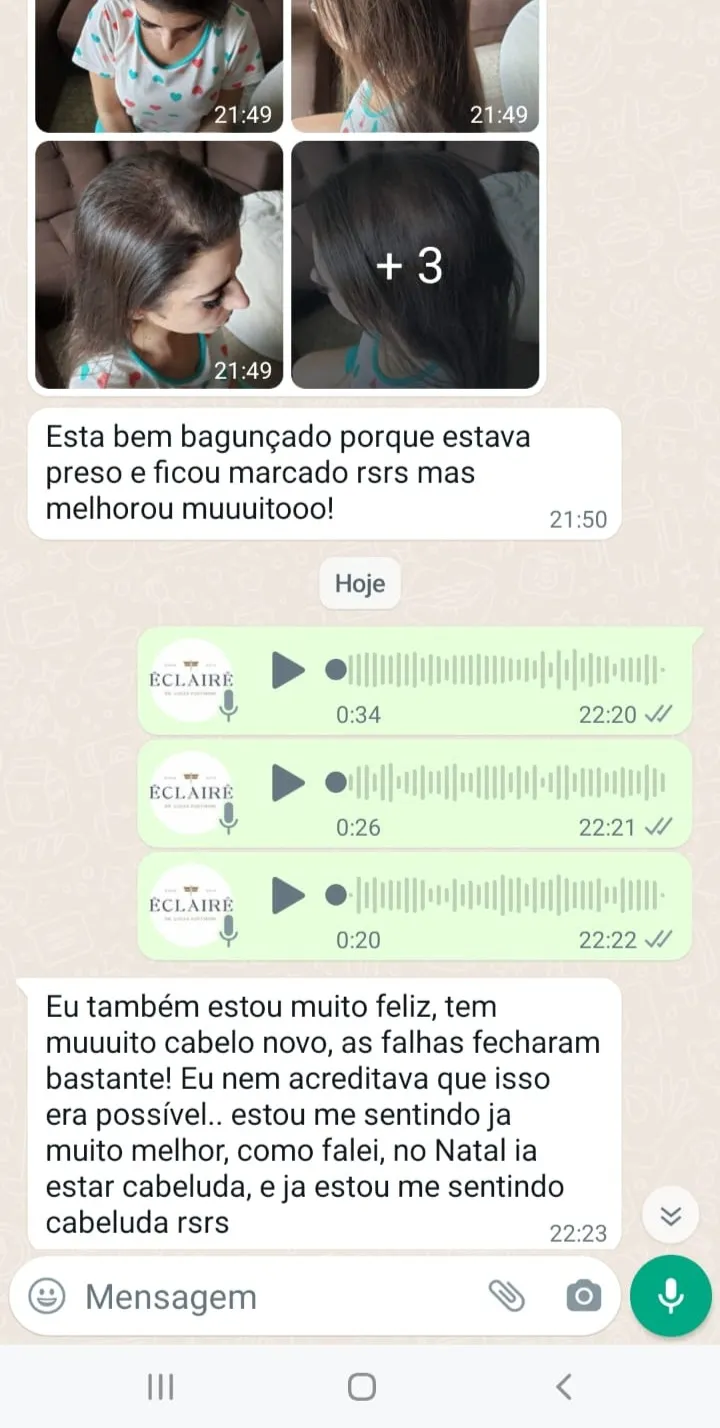Tap the green microphone button
Screen dimensions: 720x1428
[670, 1295]
